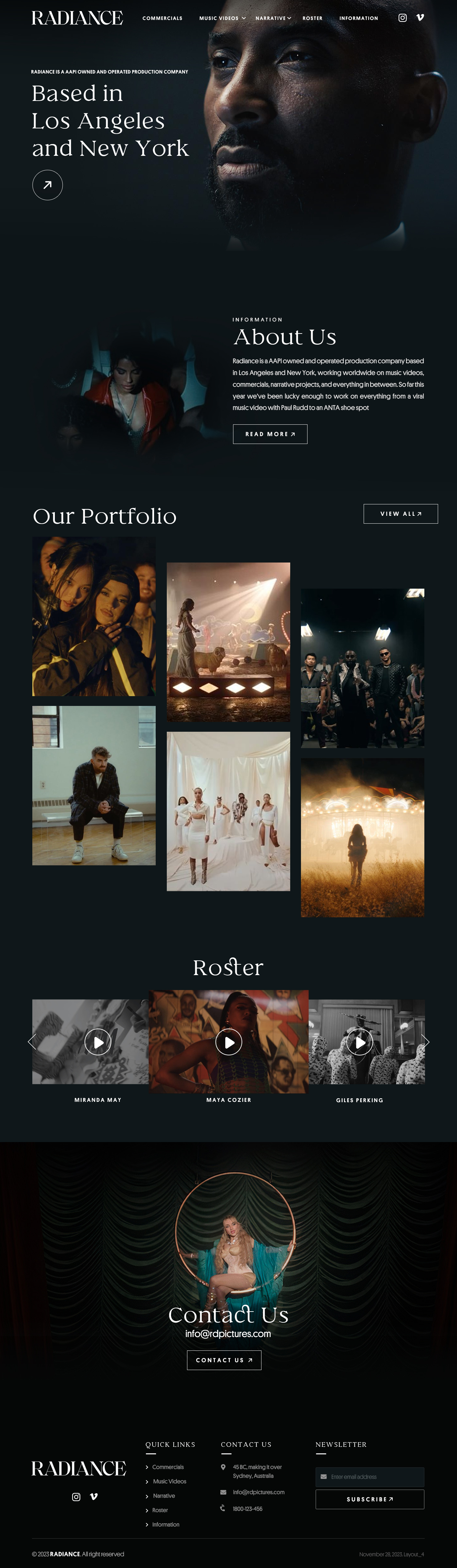Open Instagram icon in the header
The height and width of the screenshot is (1568, 457).
pyautogui.click(x=402, y=18)
